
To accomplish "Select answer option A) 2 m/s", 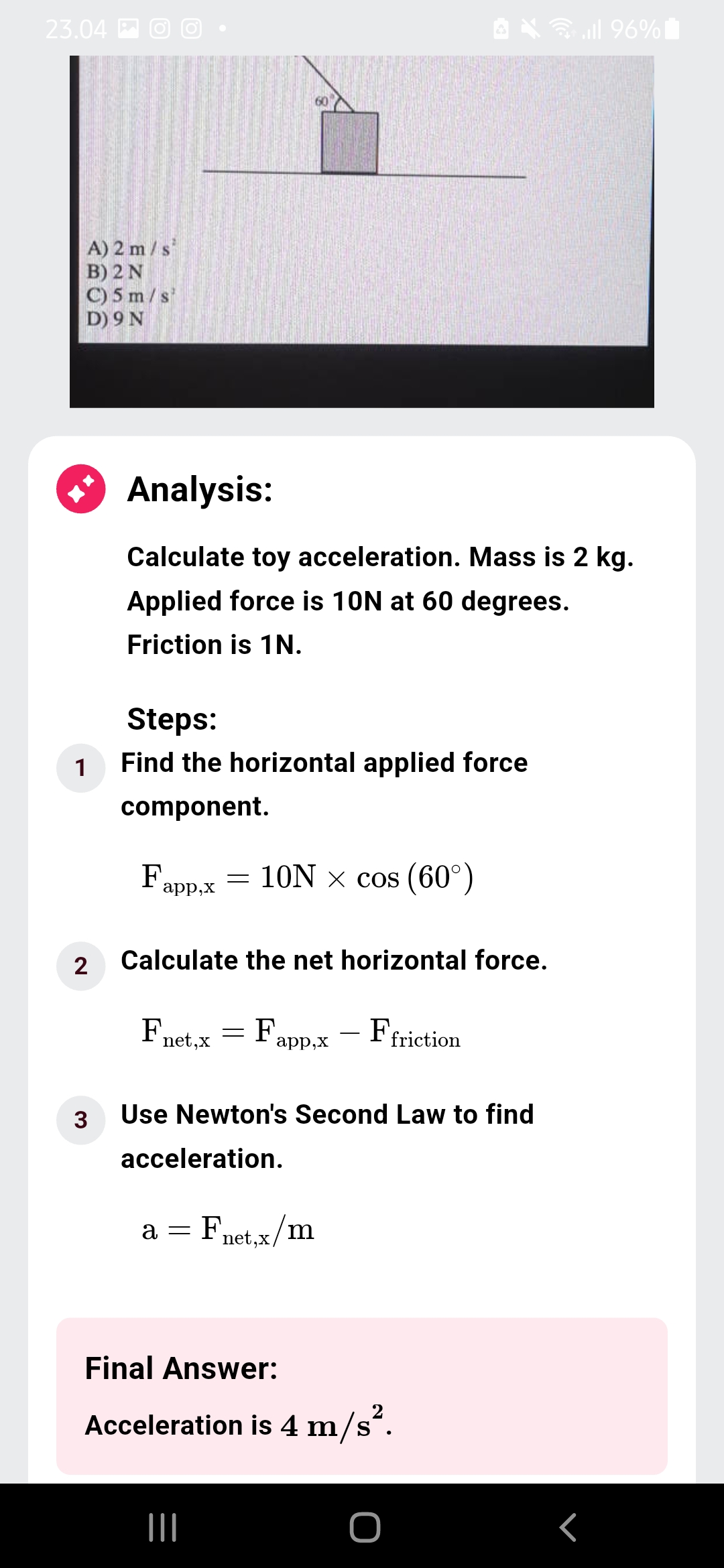I will 130,248.
